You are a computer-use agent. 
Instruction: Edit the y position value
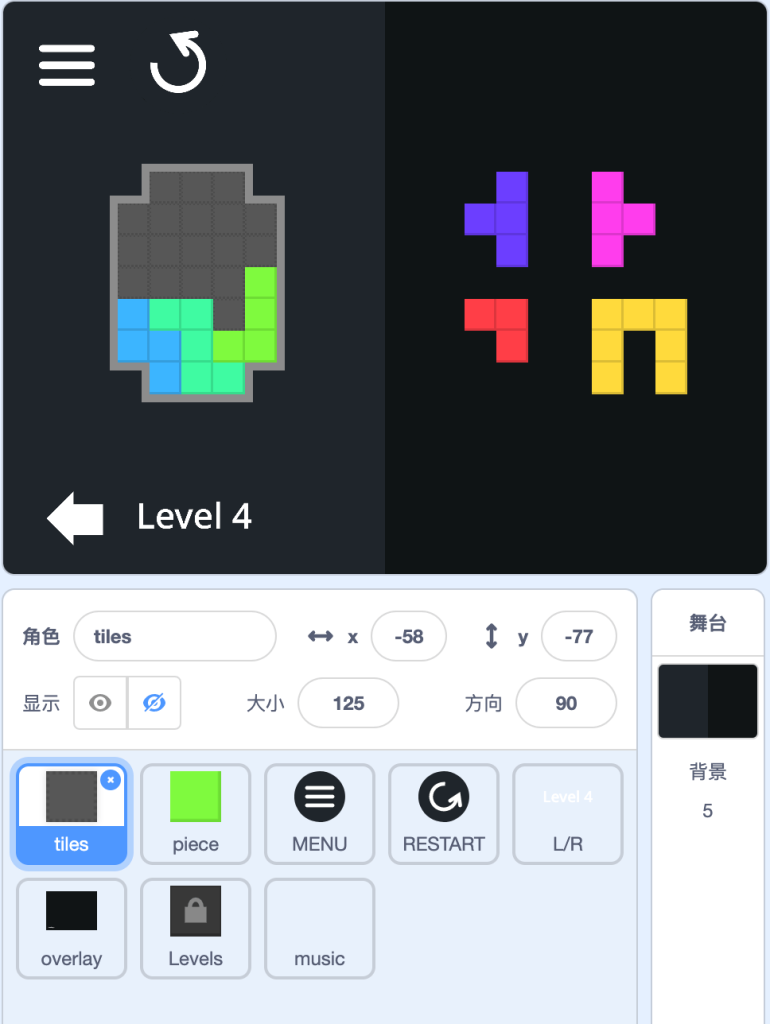(578, 637)
